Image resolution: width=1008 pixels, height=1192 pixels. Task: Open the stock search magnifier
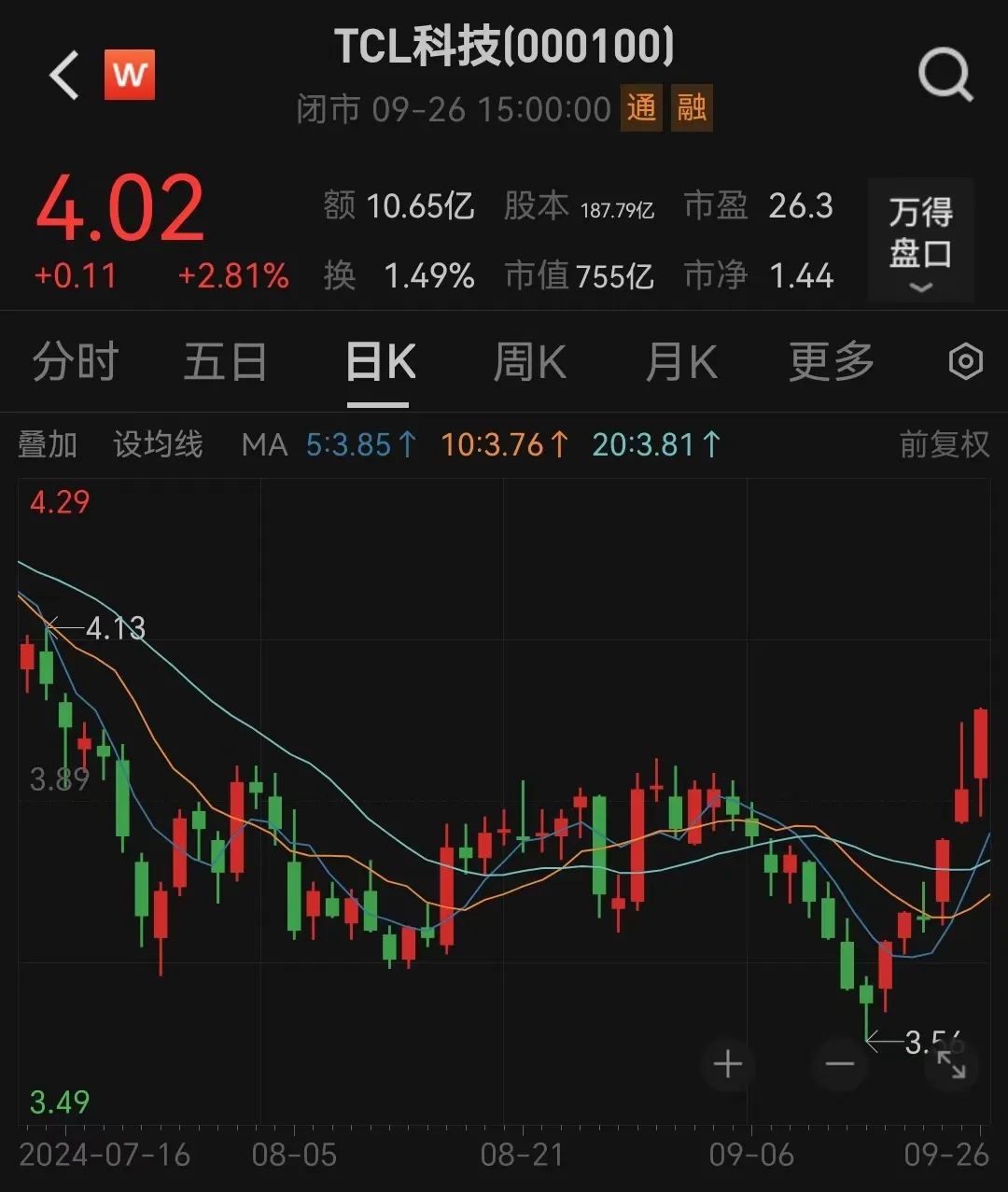[x=945, y=75]
